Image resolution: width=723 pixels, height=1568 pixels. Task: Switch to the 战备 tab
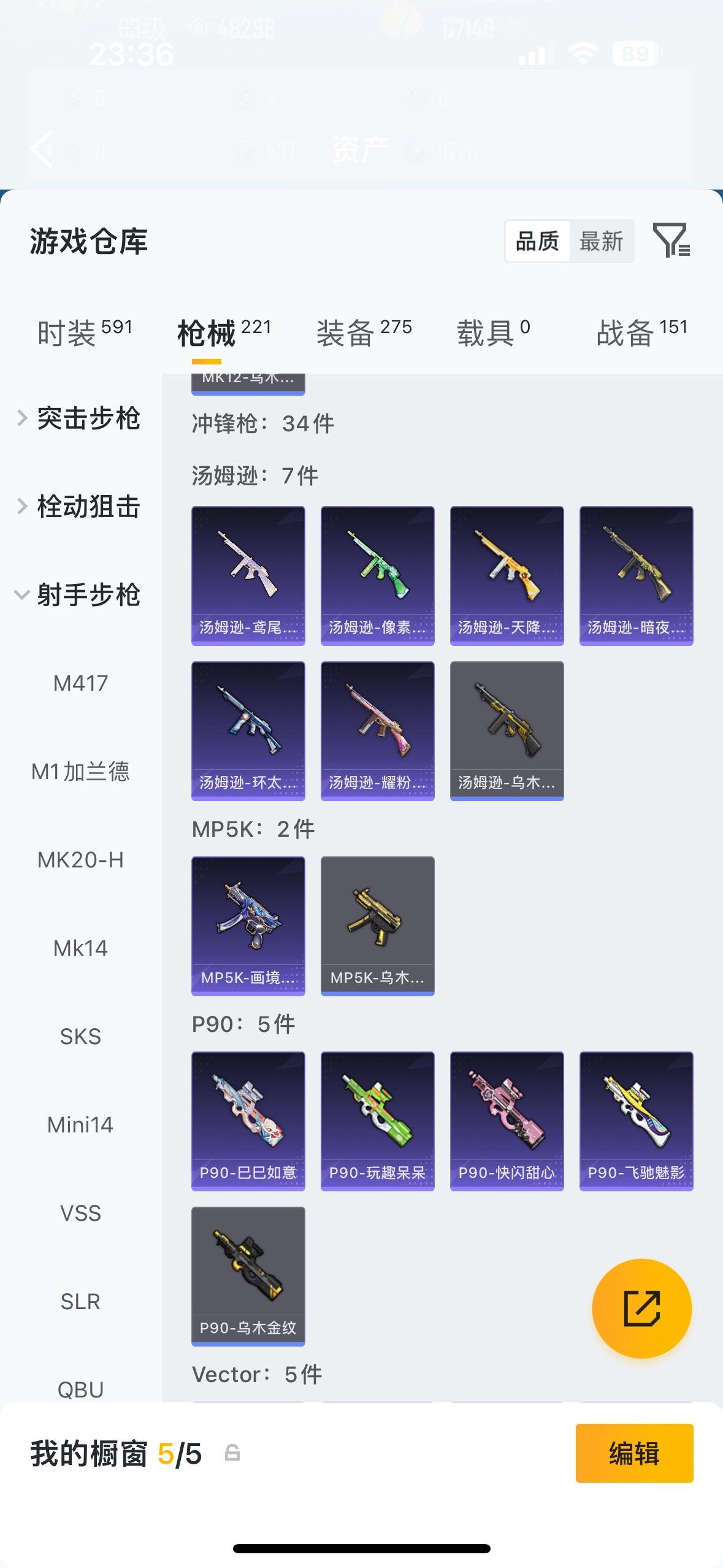(x=642, y=333)
